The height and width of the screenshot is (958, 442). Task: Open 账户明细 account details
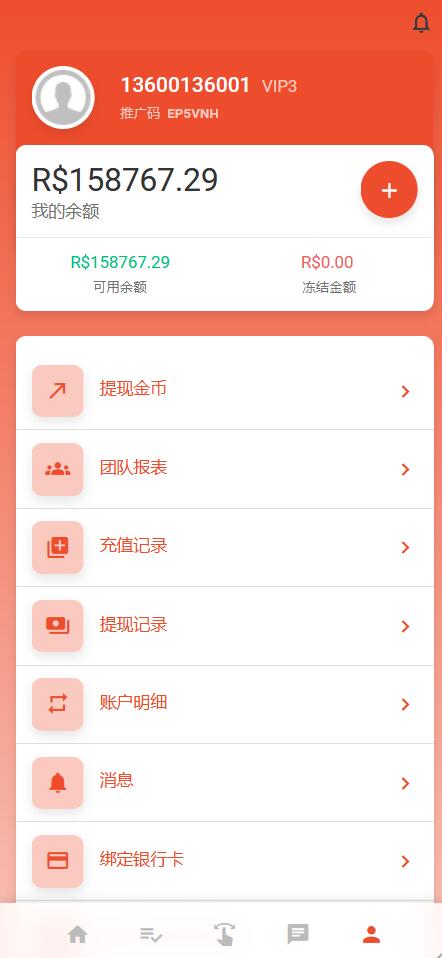[224, 704]
